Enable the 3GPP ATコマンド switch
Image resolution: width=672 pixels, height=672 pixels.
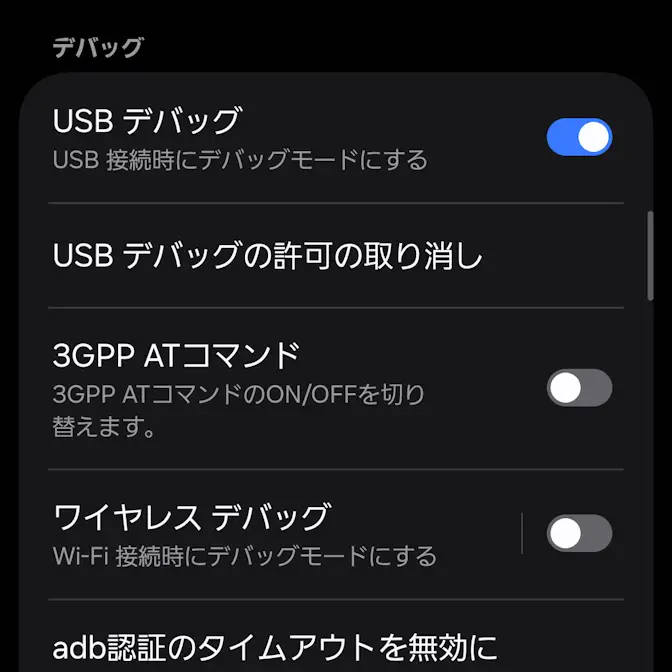pyautogui.click(x=579, y=388)
